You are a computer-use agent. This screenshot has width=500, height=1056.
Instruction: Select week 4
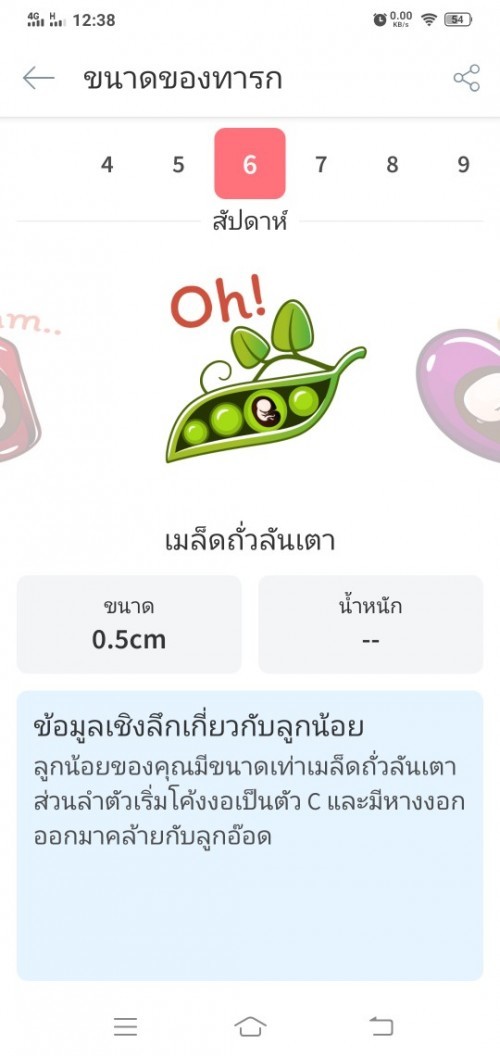[107, 164]
